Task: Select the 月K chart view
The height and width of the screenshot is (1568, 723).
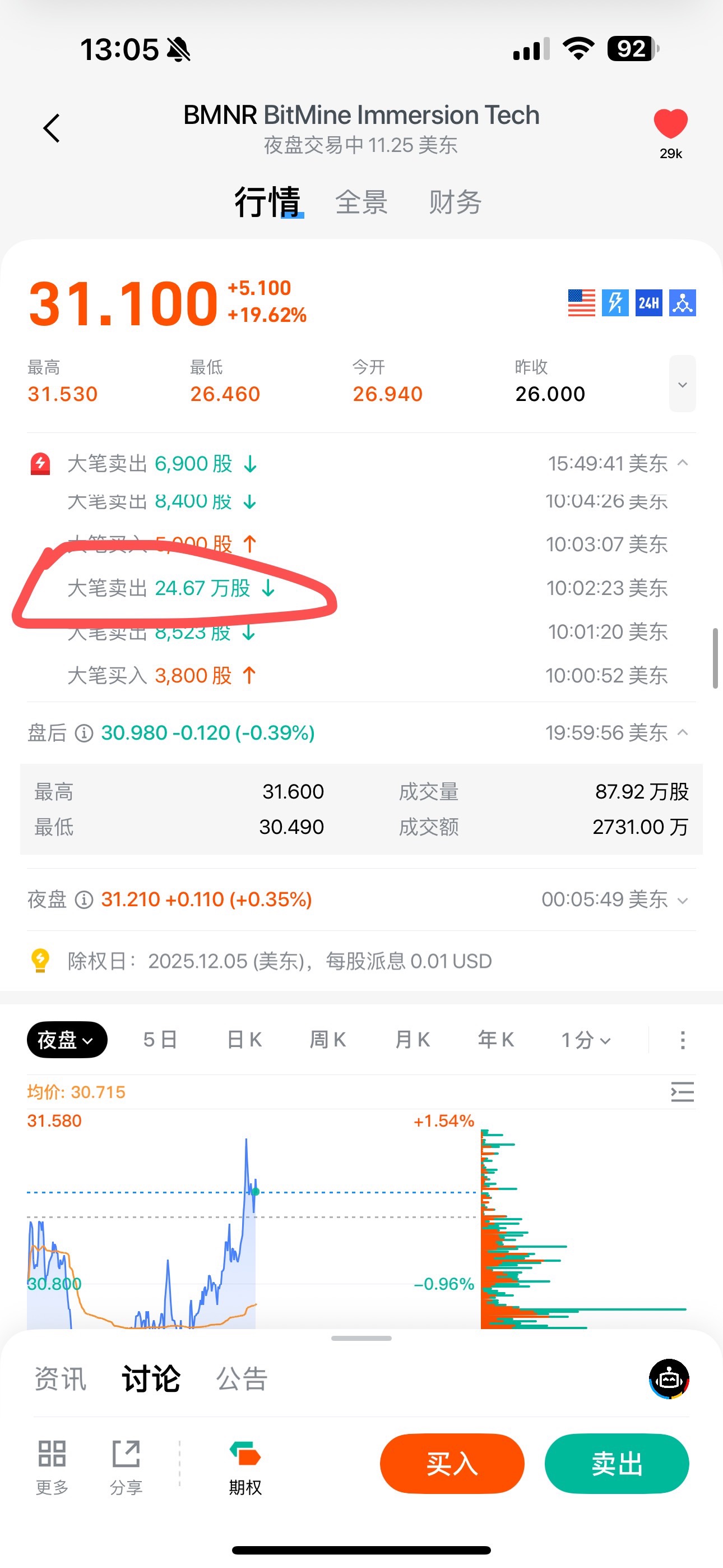Action: pyautogui.click(x=412, y=1040)
